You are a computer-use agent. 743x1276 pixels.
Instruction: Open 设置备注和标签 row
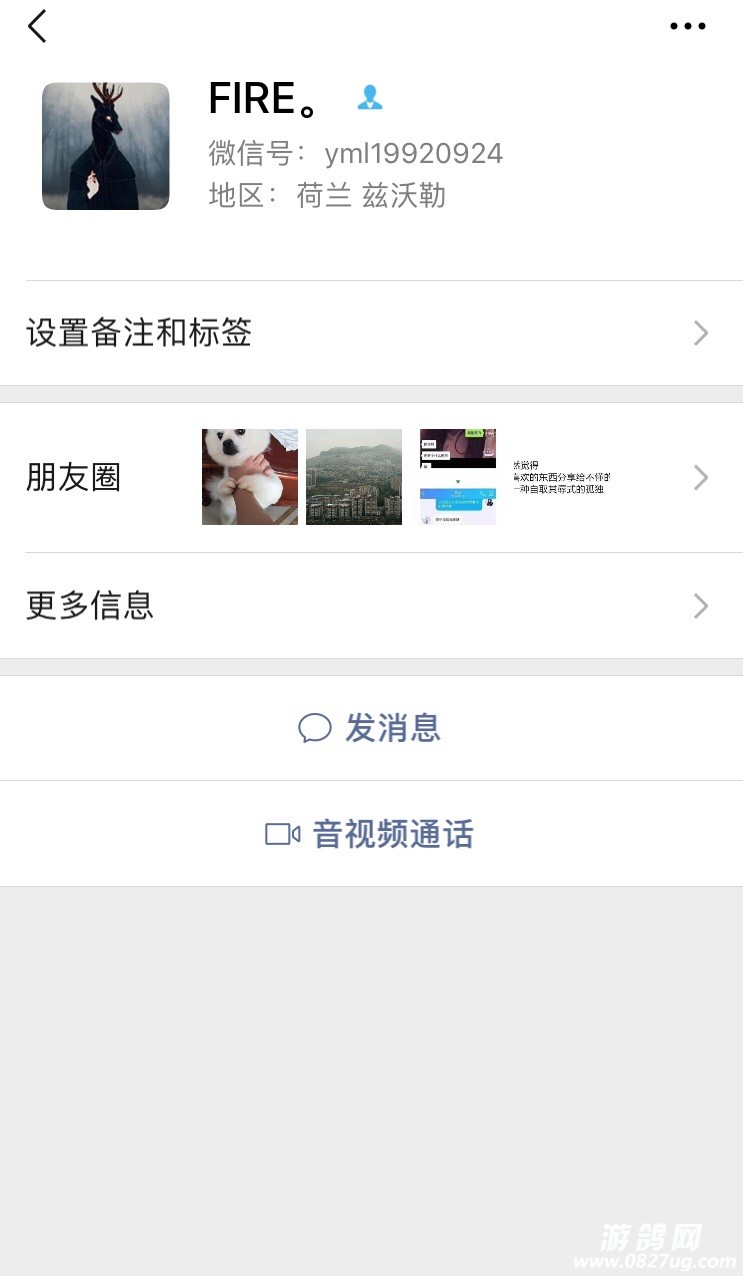click(371, 333)
